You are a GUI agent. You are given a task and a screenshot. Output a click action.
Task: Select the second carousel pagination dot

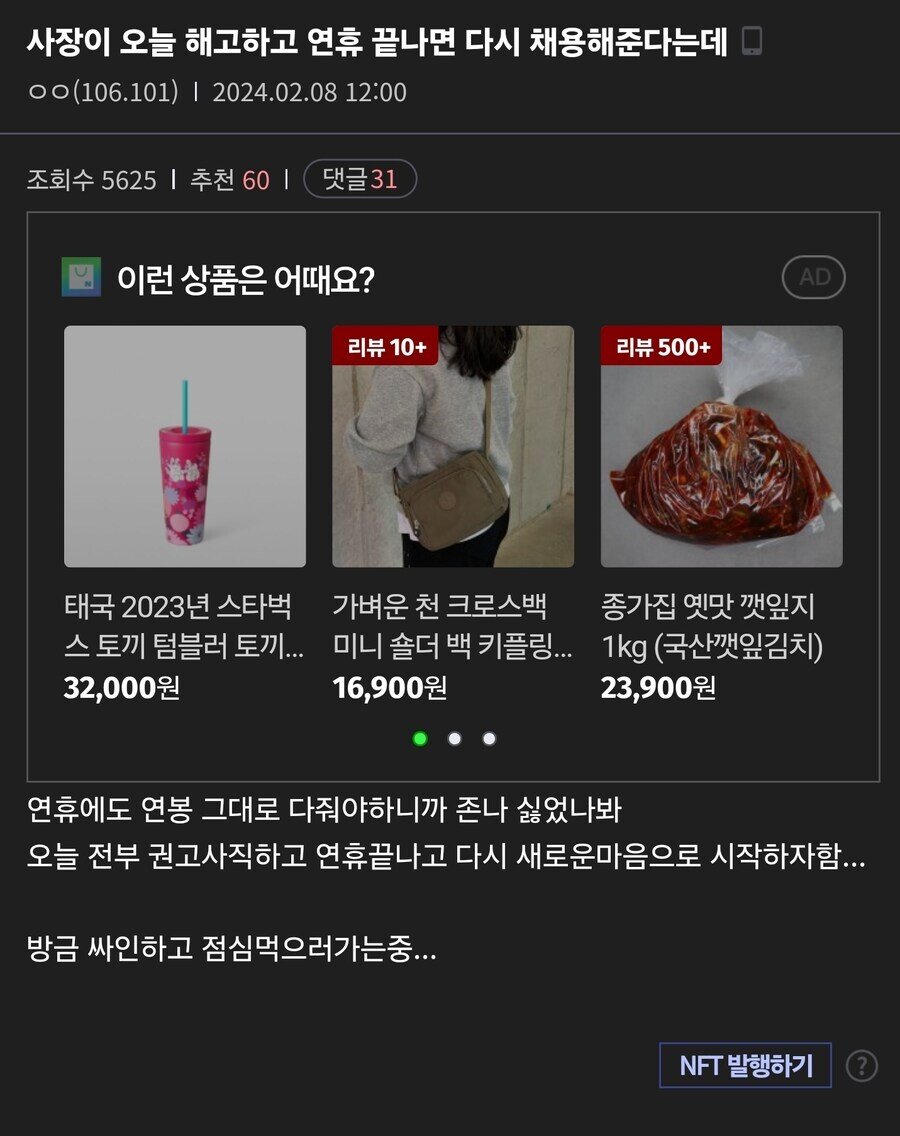click(x=455, y=738)
